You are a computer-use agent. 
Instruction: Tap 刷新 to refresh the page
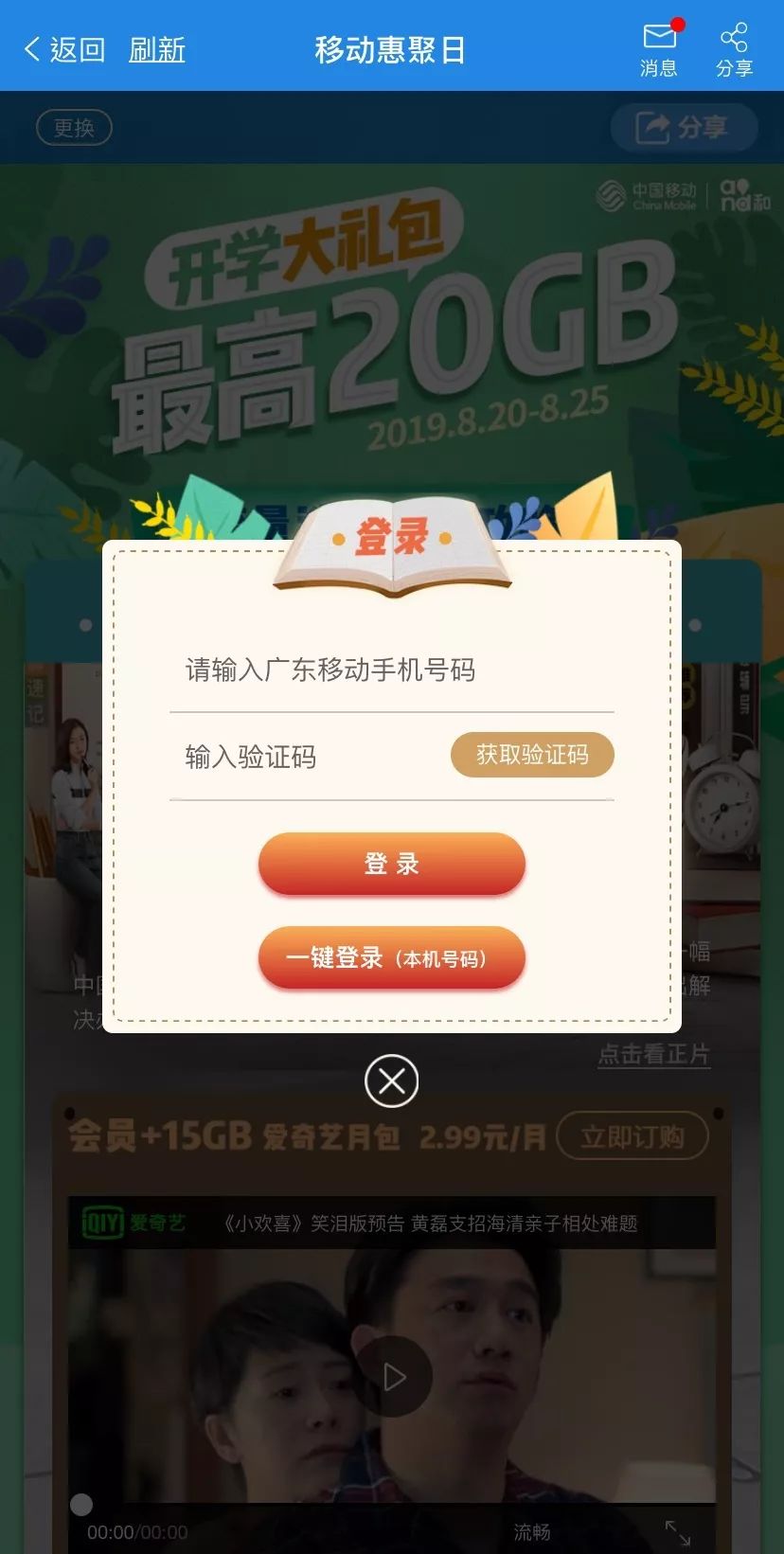[157, 48]
